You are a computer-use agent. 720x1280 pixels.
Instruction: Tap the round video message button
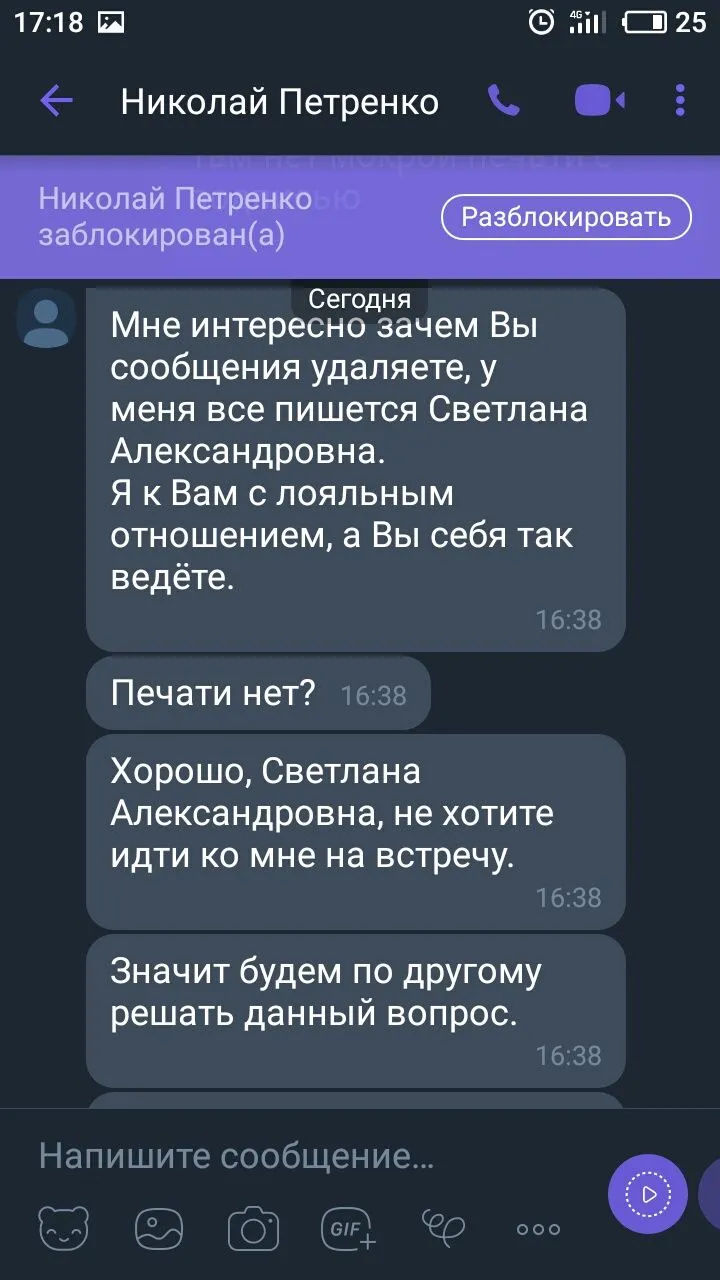coord(648,1193)
